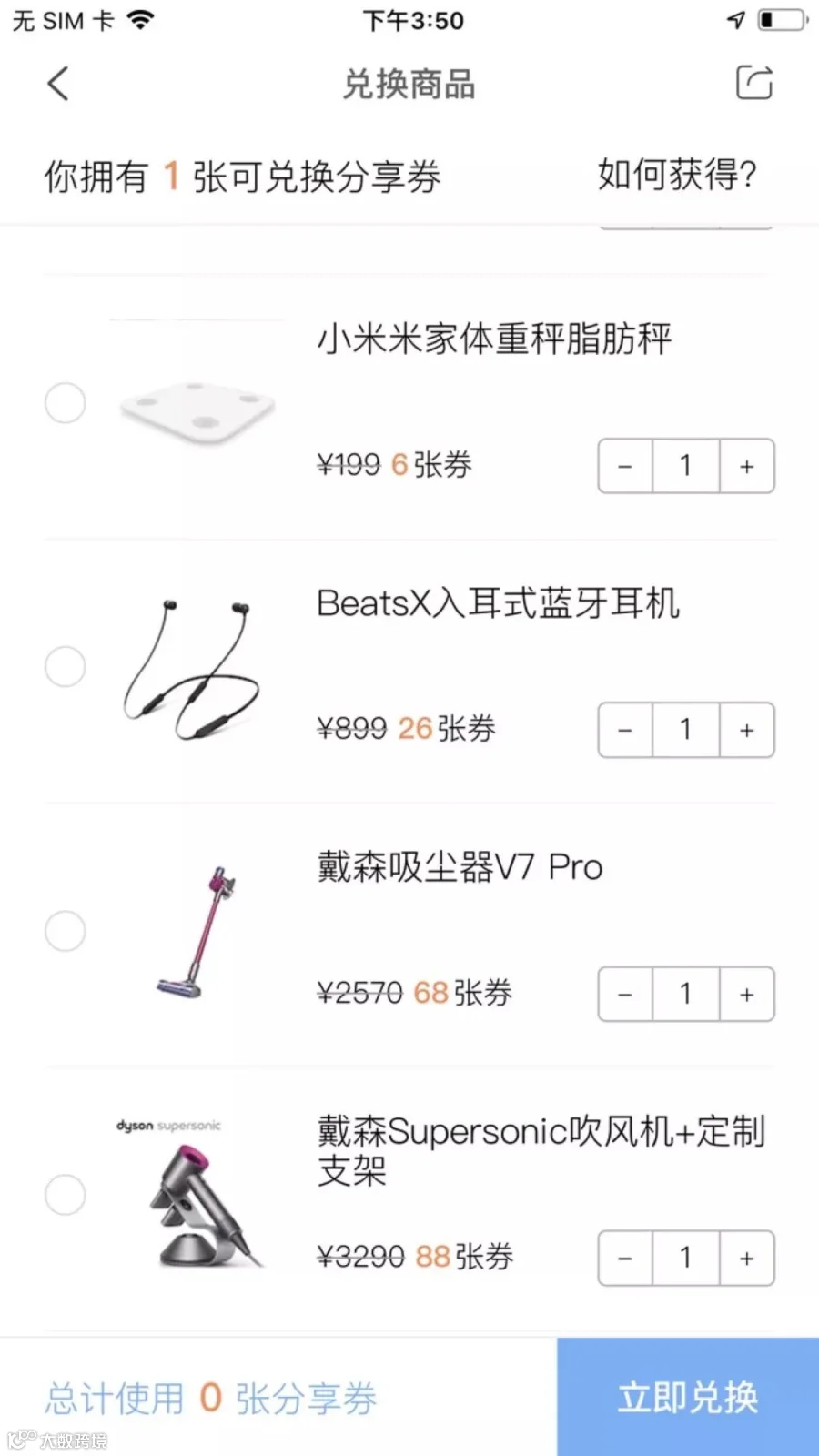Open the 如何获得? link
Image resolution: width=819 pixels, height=1456 pixels.
pos(676,175)
